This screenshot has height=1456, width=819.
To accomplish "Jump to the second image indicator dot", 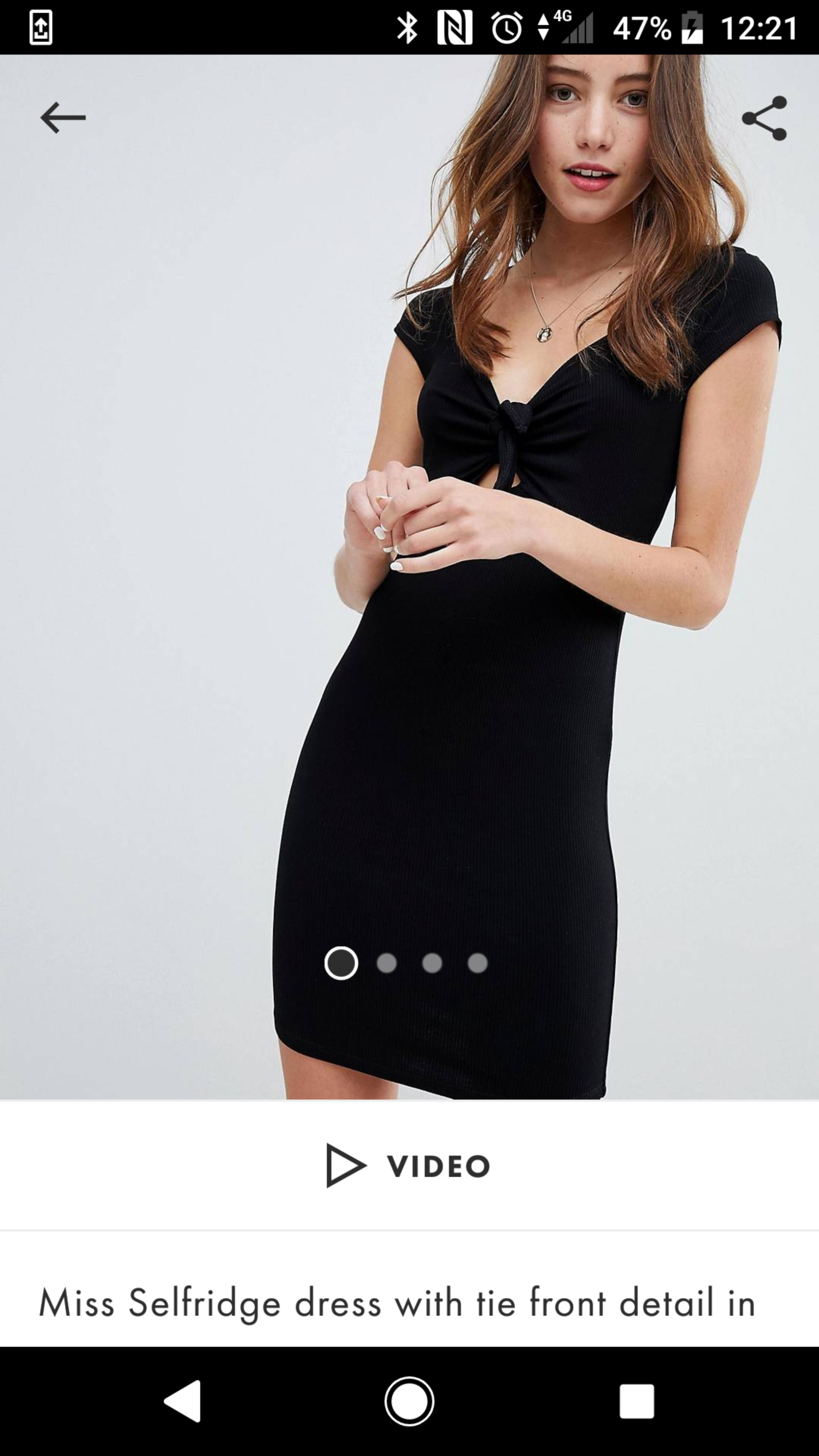I will coord(387,963).
